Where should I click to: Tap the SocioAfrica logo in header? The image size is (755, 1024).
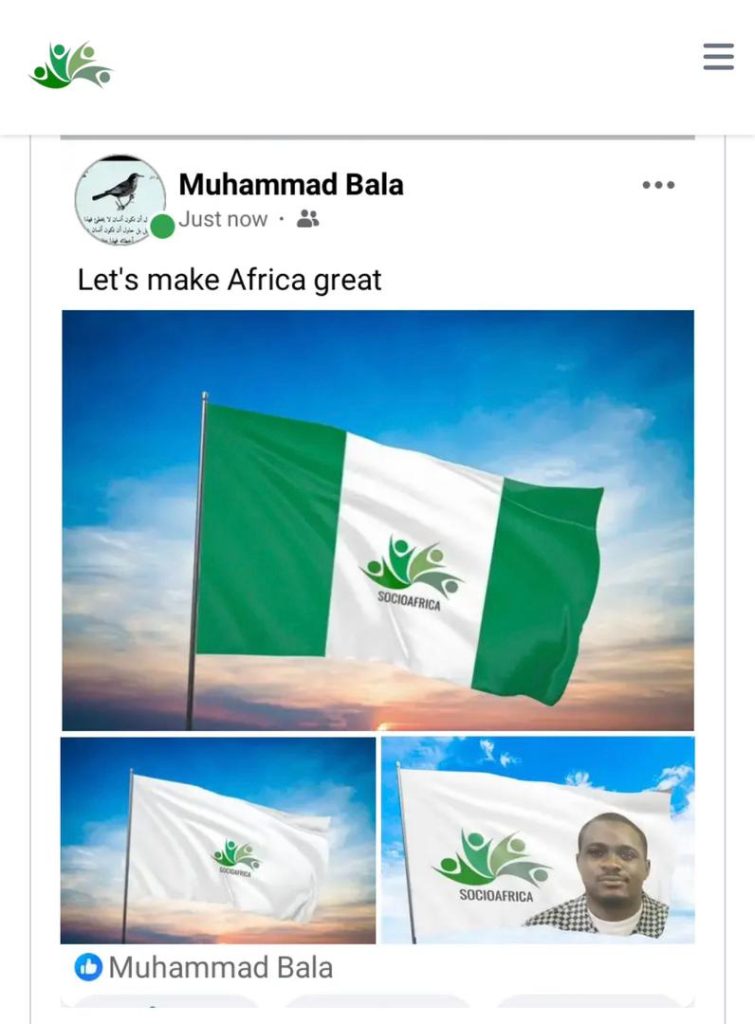coord(70,66)
